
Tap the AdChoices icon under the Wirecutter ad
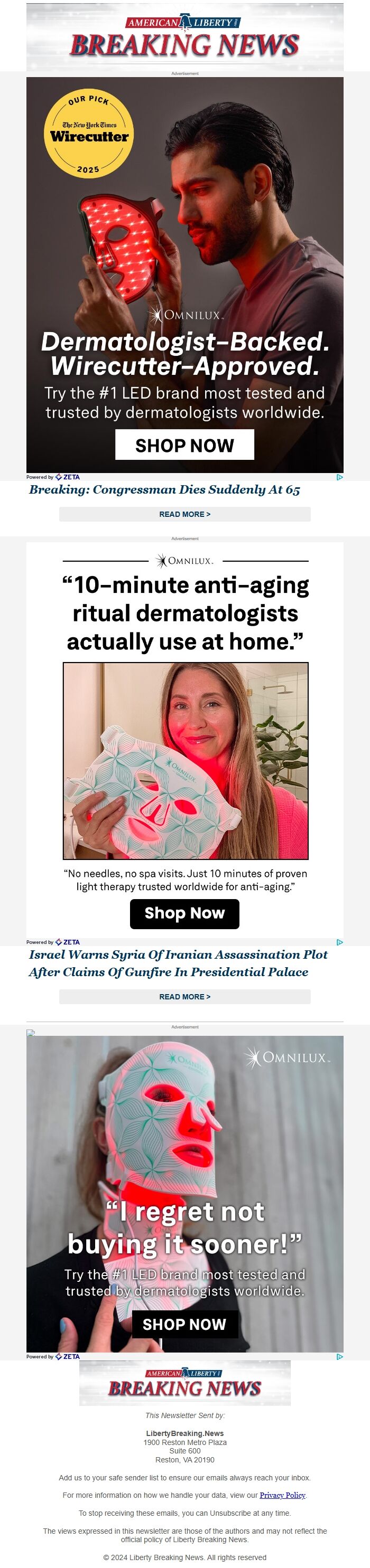339,477
